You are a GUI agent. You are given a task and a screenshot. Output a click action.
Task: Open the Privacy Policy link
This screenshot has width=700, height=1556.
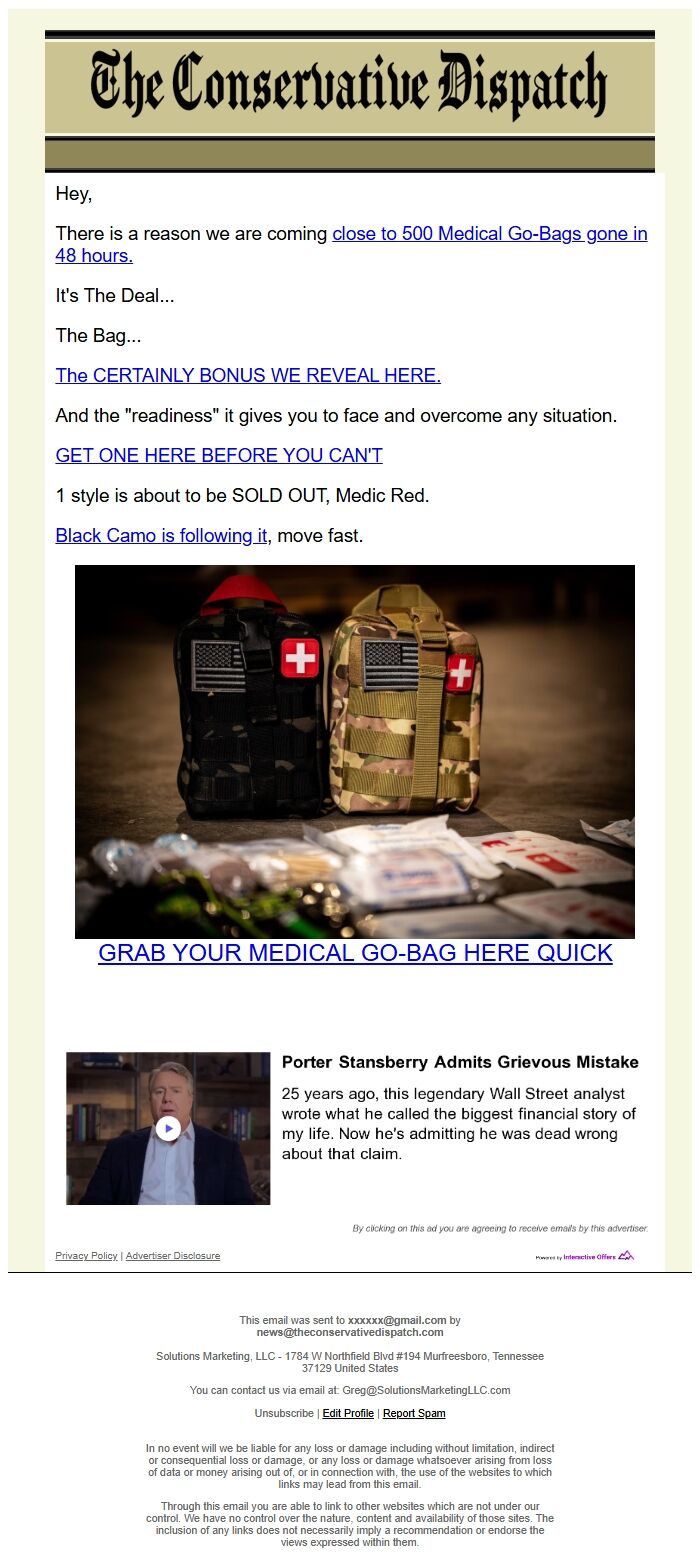(x=86, y=1256)
